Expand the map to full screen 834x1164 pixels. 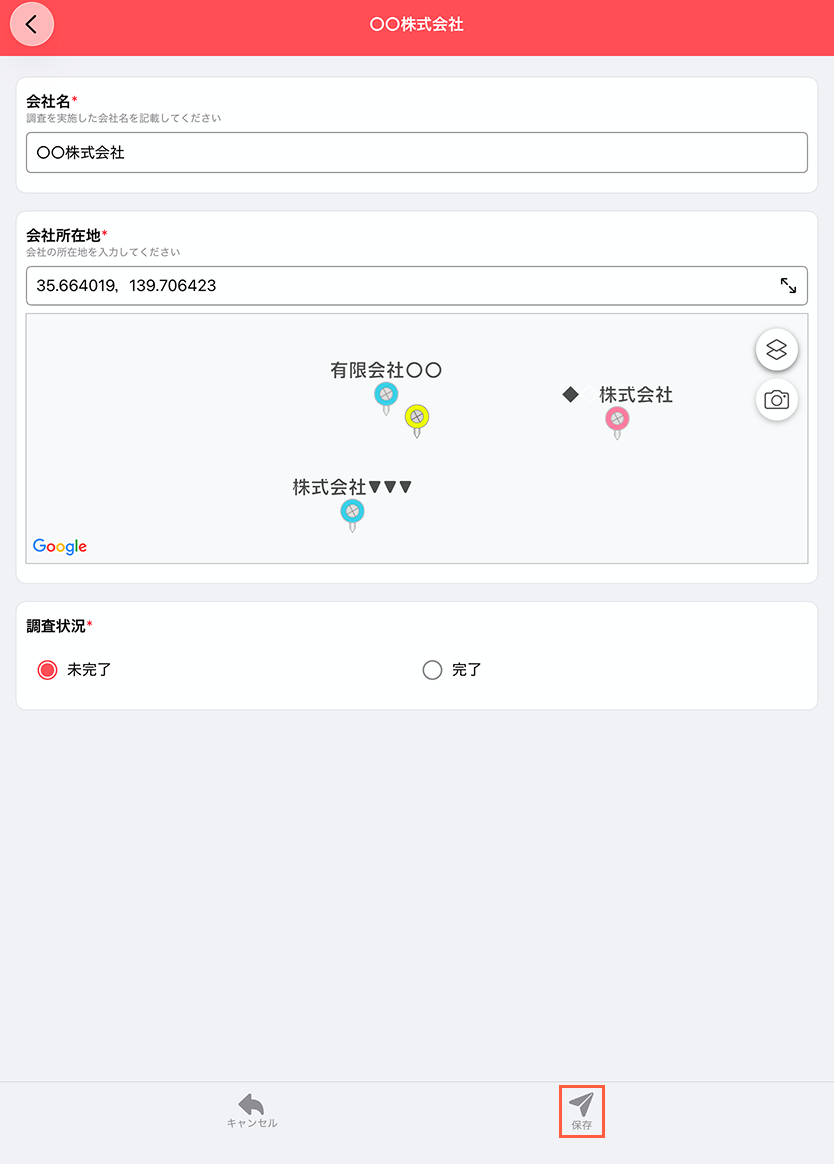tap(788, 286)
